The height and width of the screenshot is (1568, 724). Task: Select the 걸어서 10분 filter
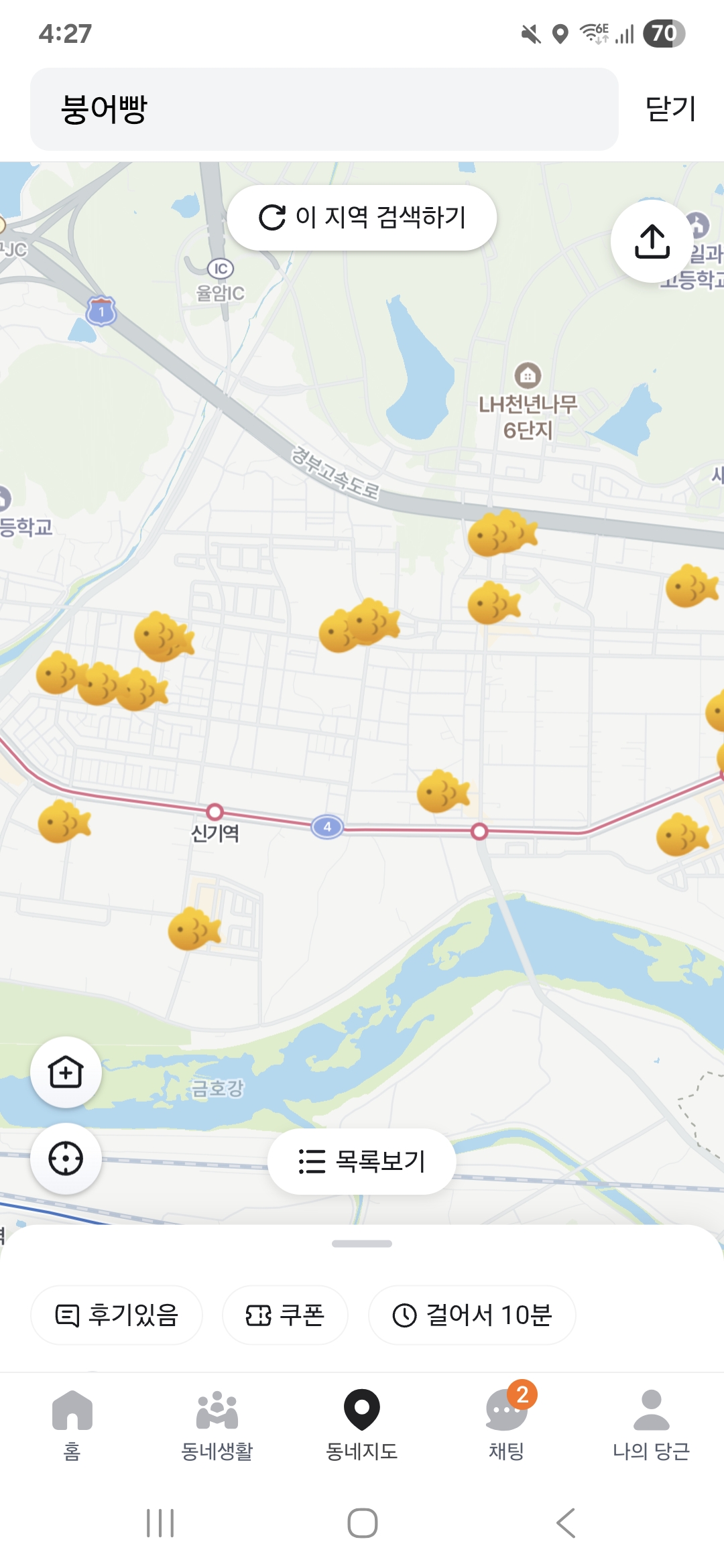(472, 1315)
